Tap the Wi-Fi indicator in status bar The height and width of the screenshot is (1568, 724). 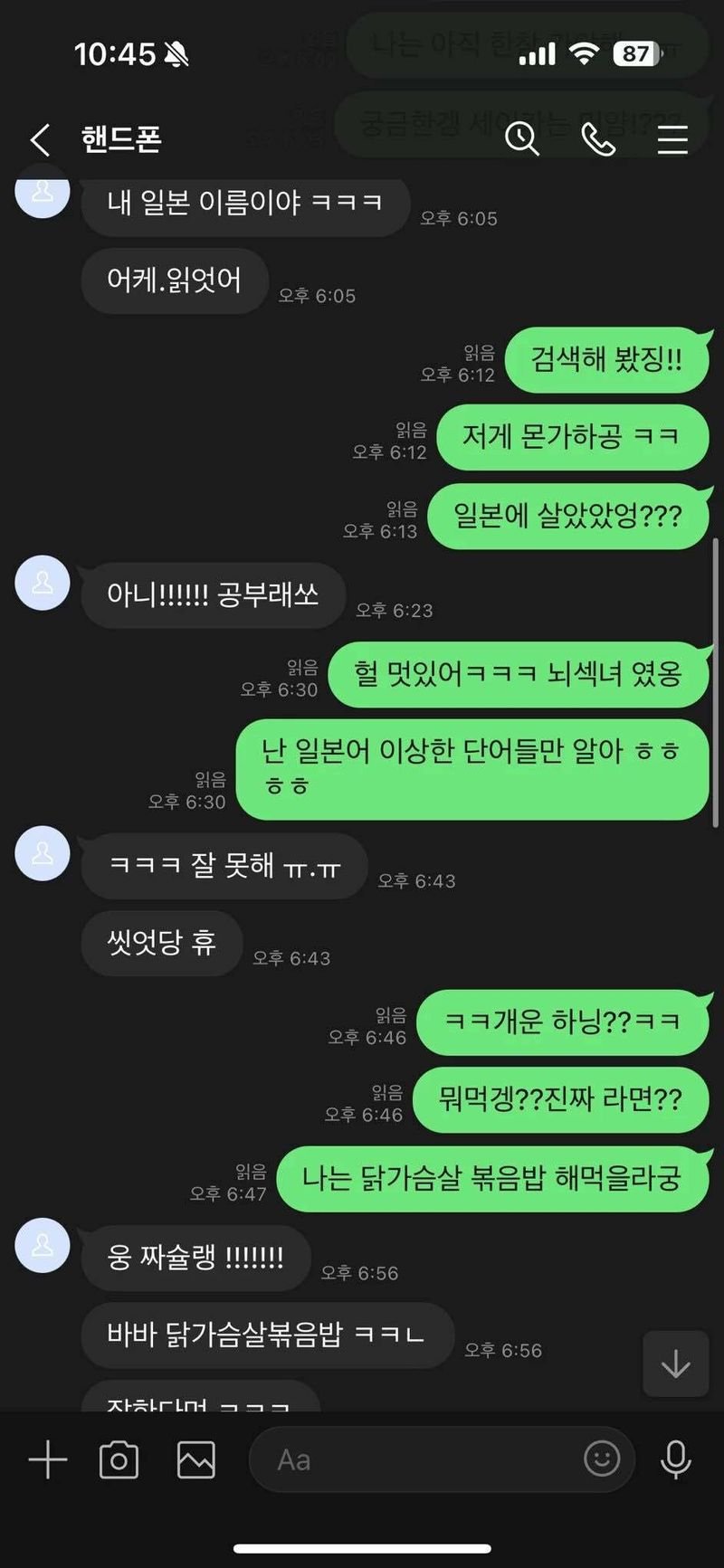tap(585, 54)
